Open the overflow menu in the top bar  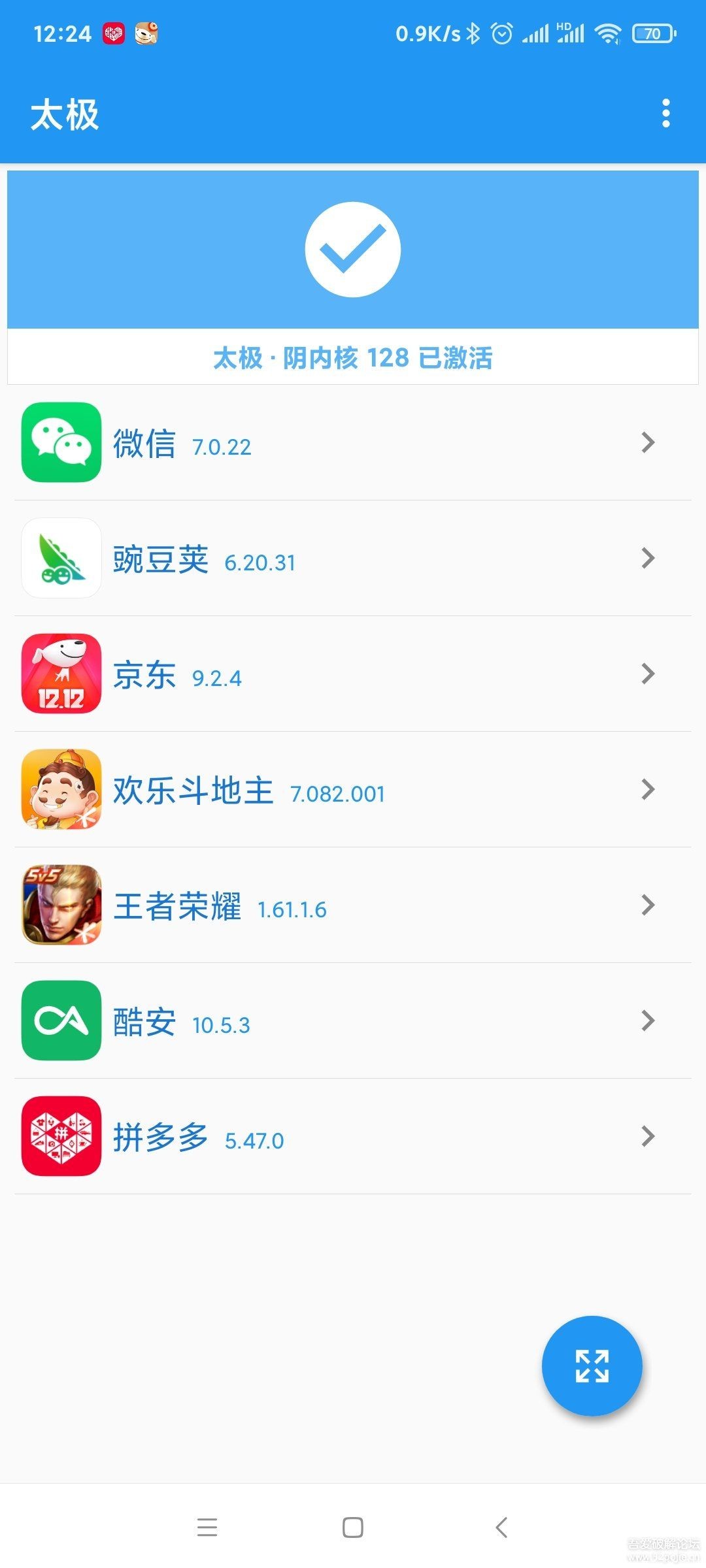coord(665,114)
